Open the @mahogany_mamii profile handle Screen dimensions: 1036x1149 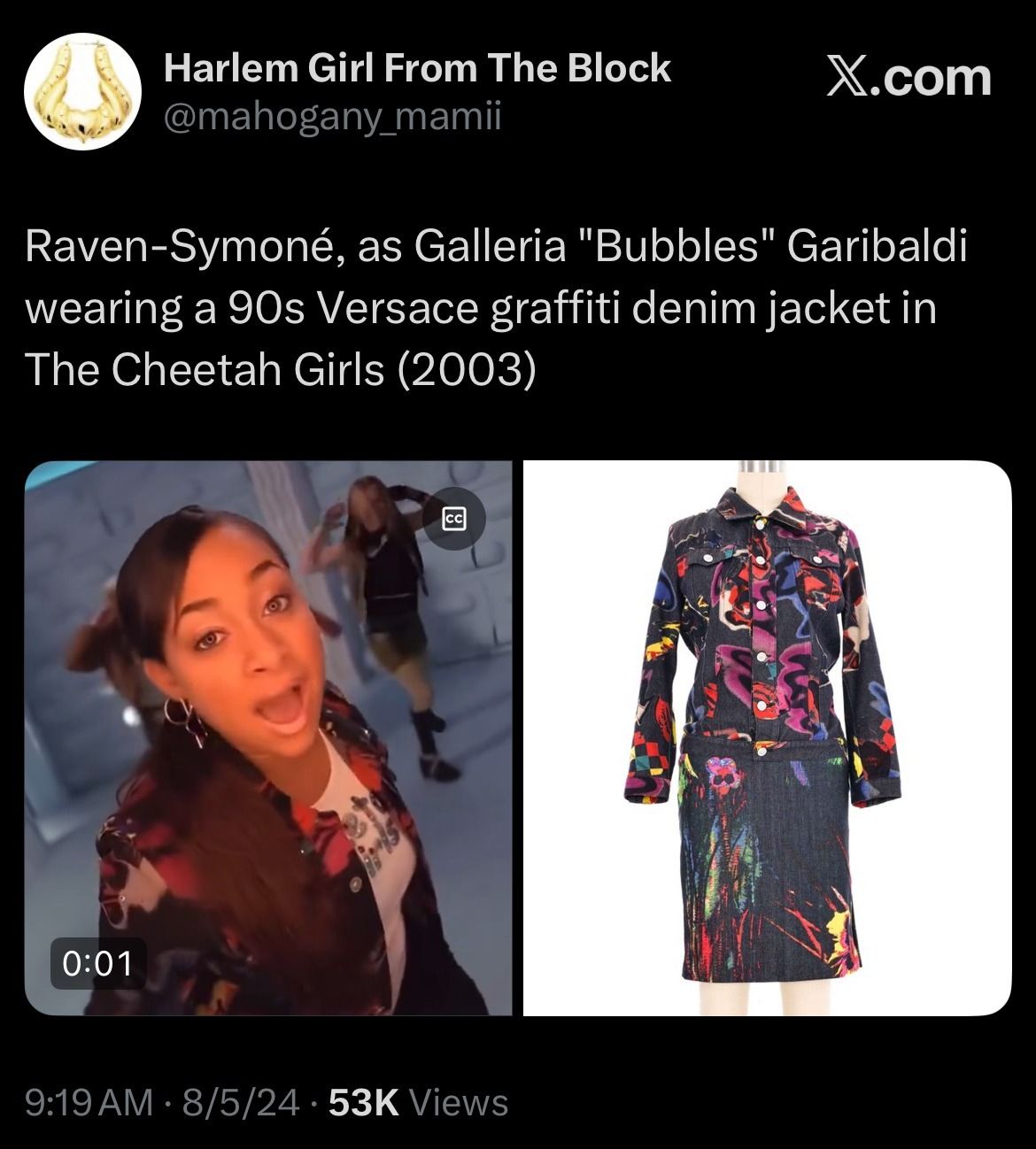(x=332, y=116)
